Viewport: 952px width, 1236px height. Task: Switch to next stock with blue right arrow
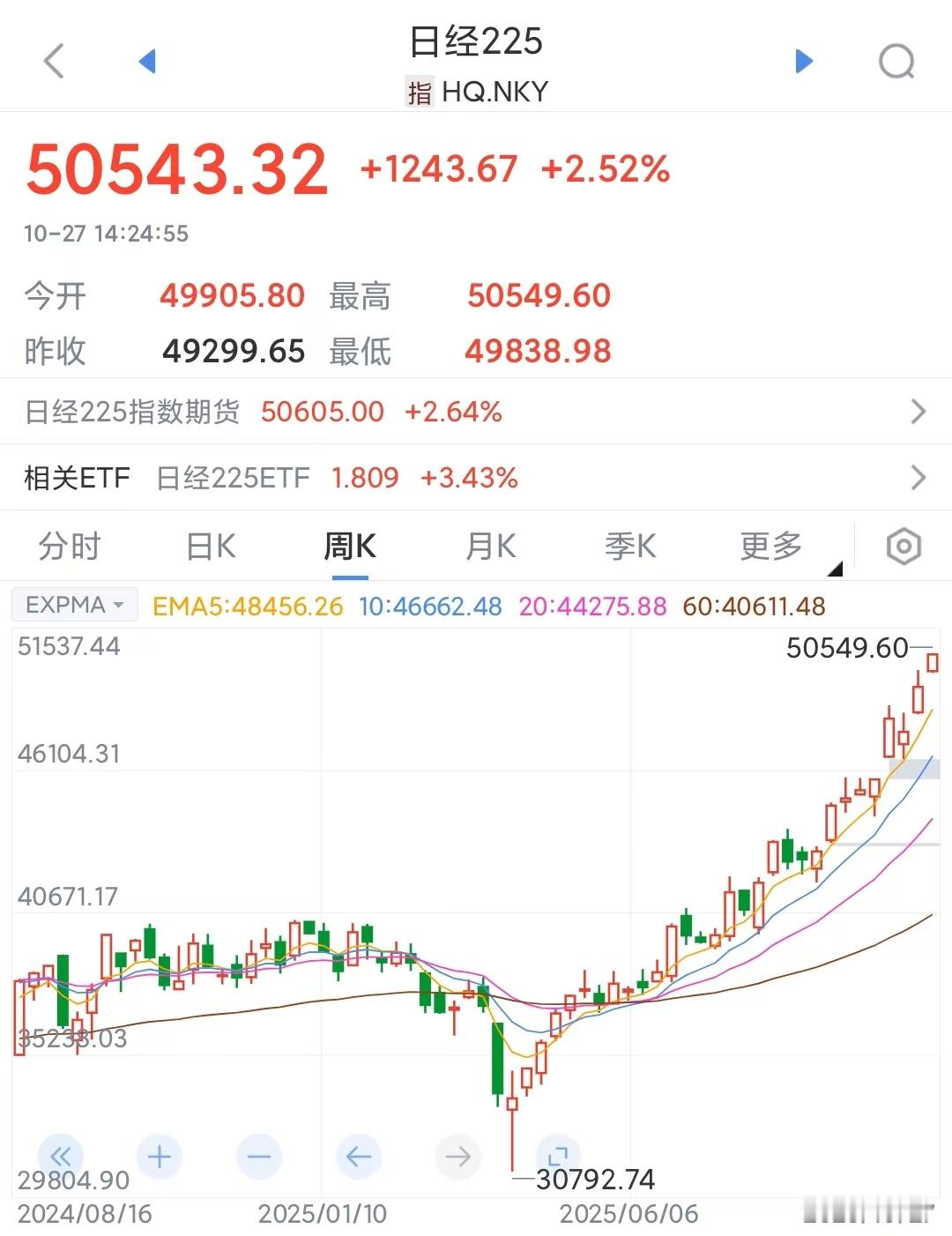pyautogui.click(x=803, y=60)
